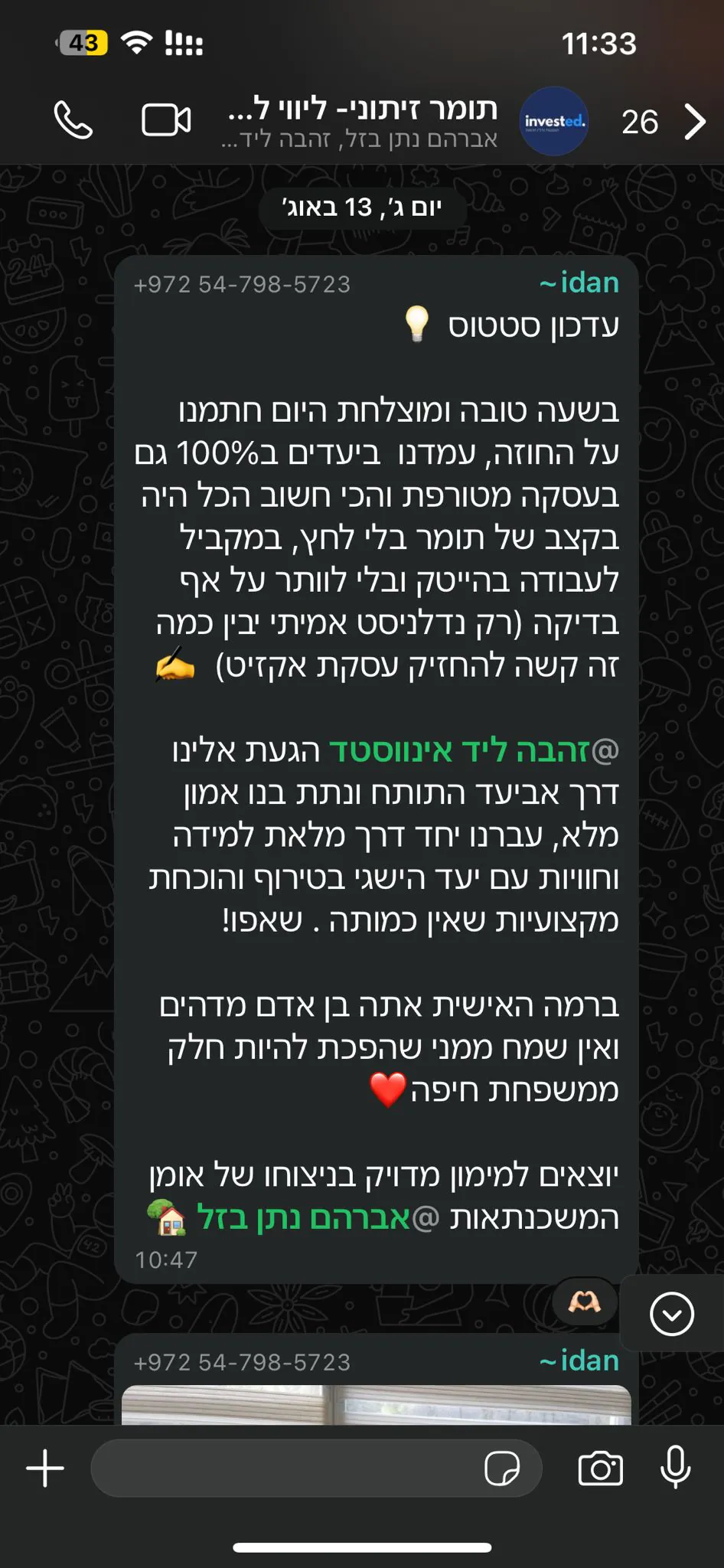Open the heart-hands reaction on idan's message

point(585,1302)
